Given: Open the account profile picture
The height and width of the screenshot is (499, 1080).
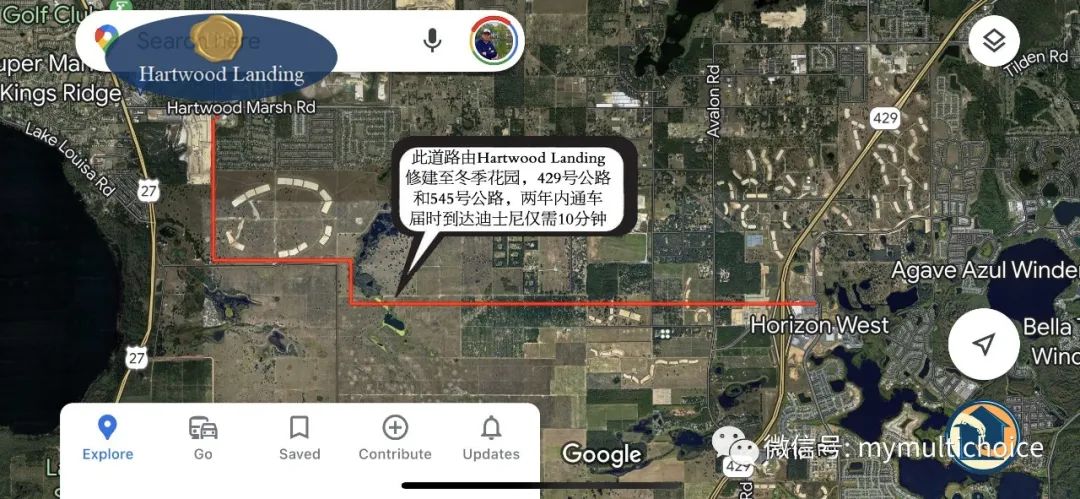Looking at the screenshot, I should tap(492, 41).
